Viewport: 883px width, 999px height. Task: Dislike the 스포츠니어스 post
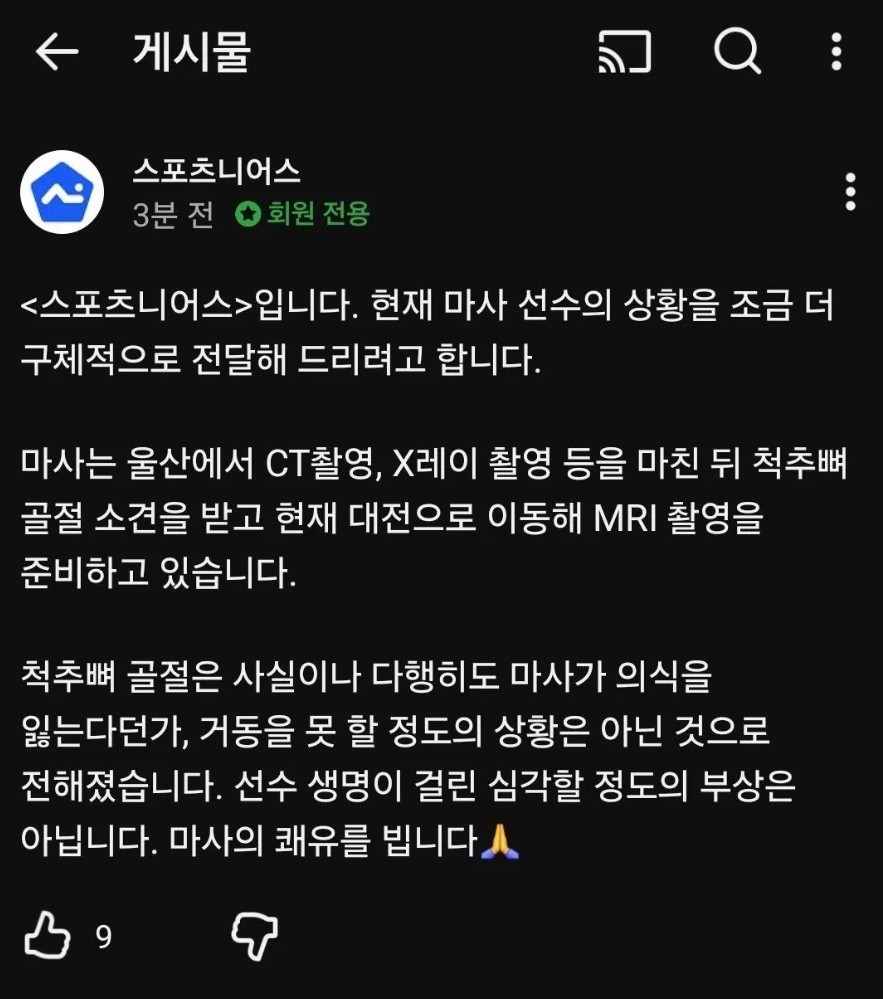click(254, 936)
